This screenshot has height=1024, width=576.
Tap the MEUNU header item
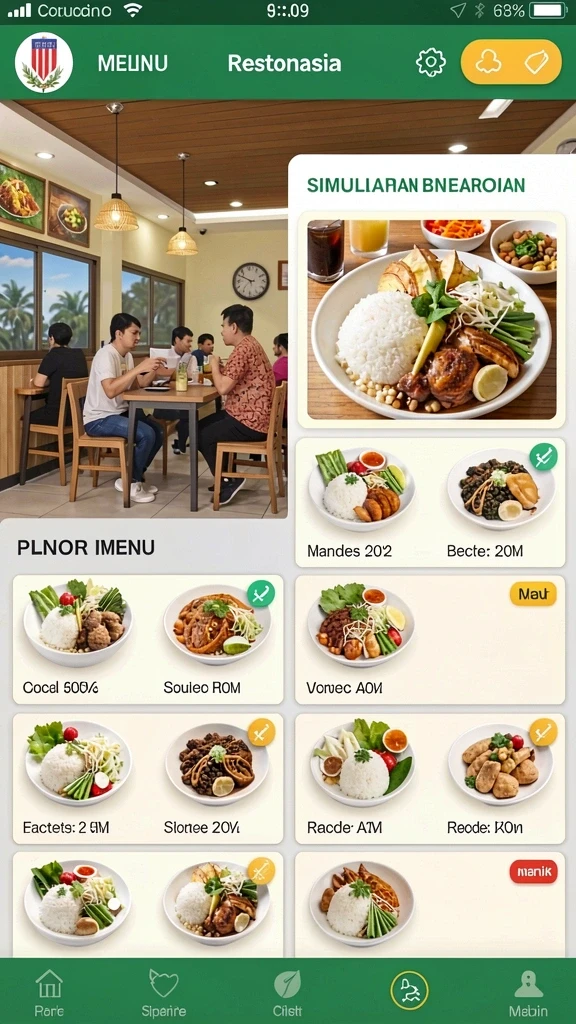133,63
